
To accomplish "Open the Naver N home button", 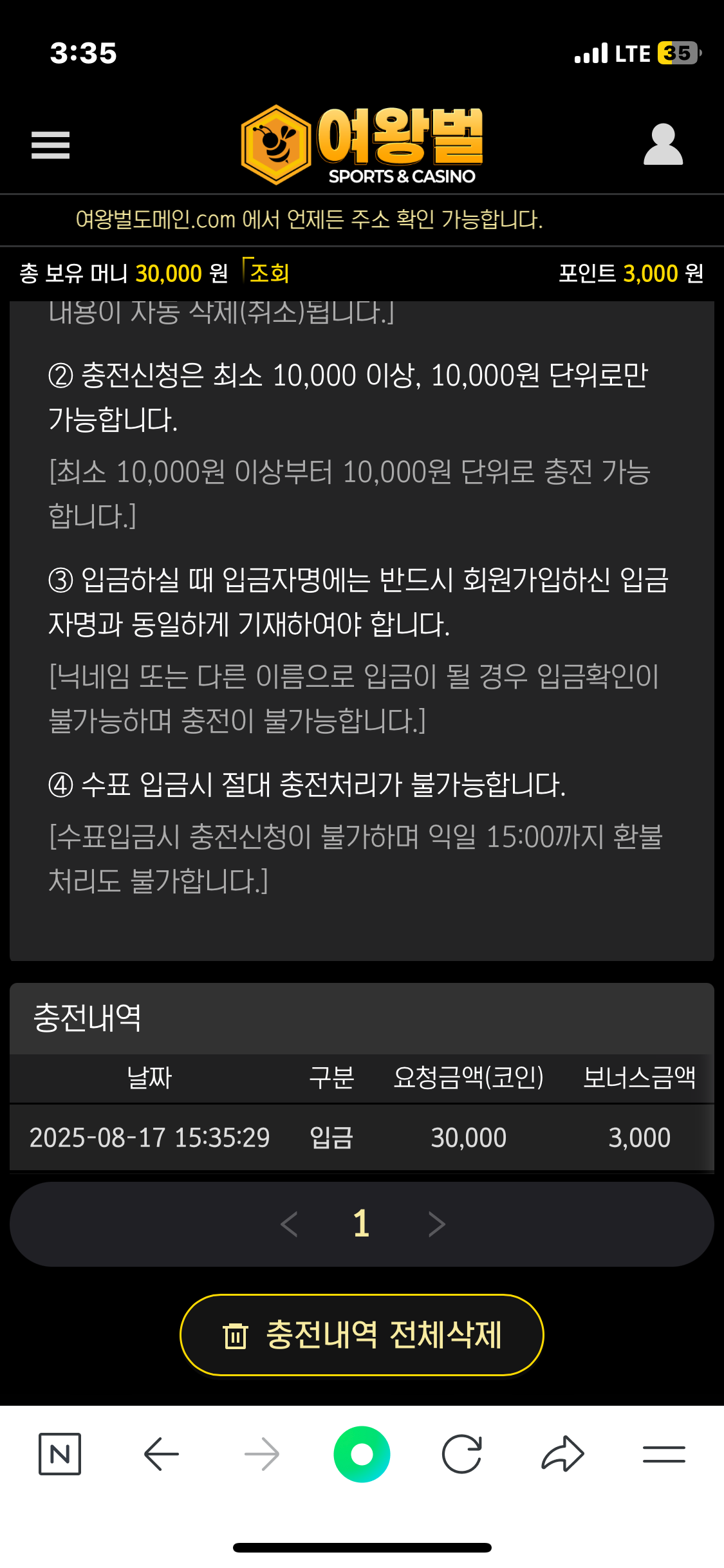I will (x=60, y=1454).
